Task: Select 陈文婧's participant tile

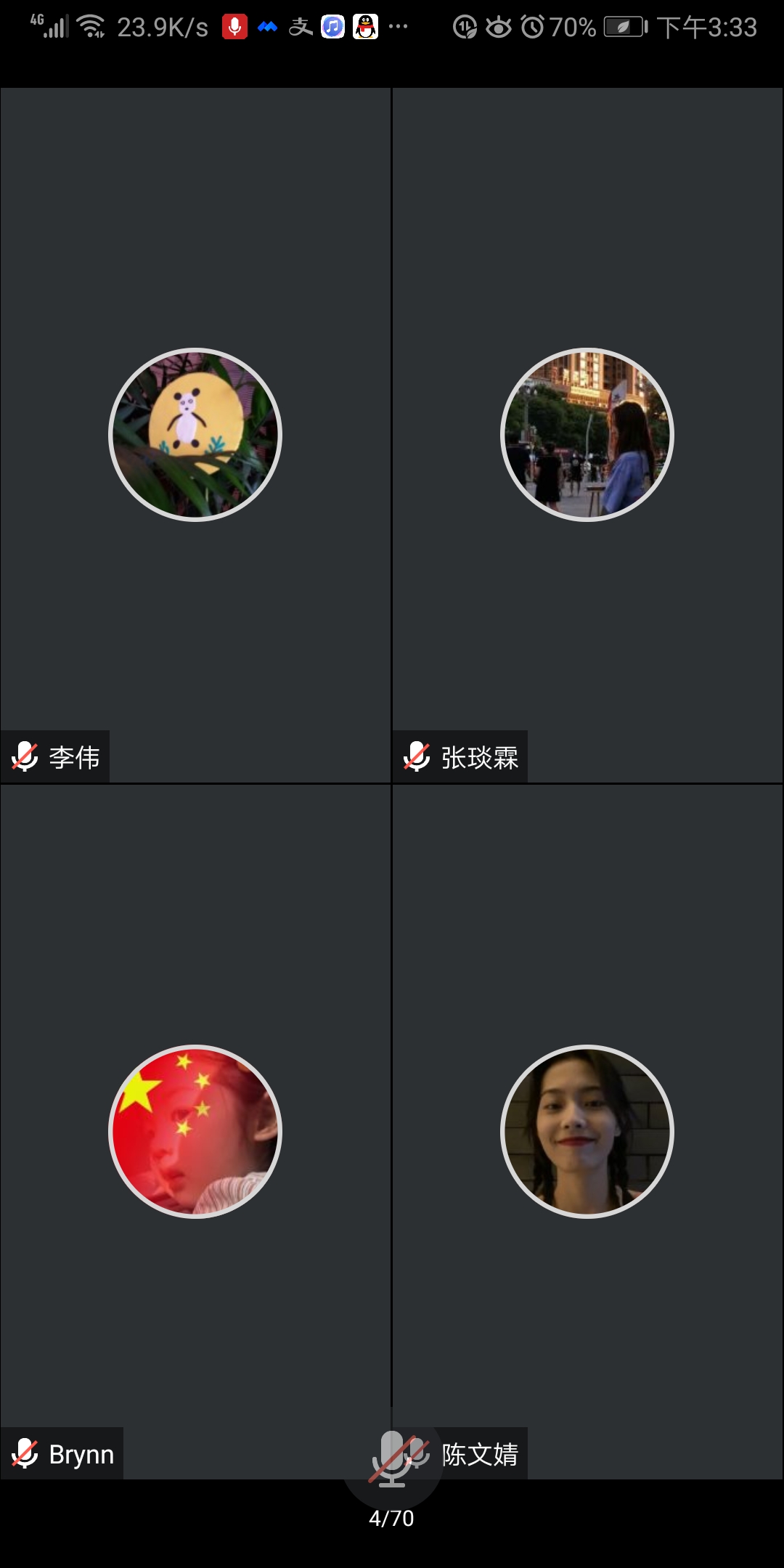Action: (x=587, y=1131)
